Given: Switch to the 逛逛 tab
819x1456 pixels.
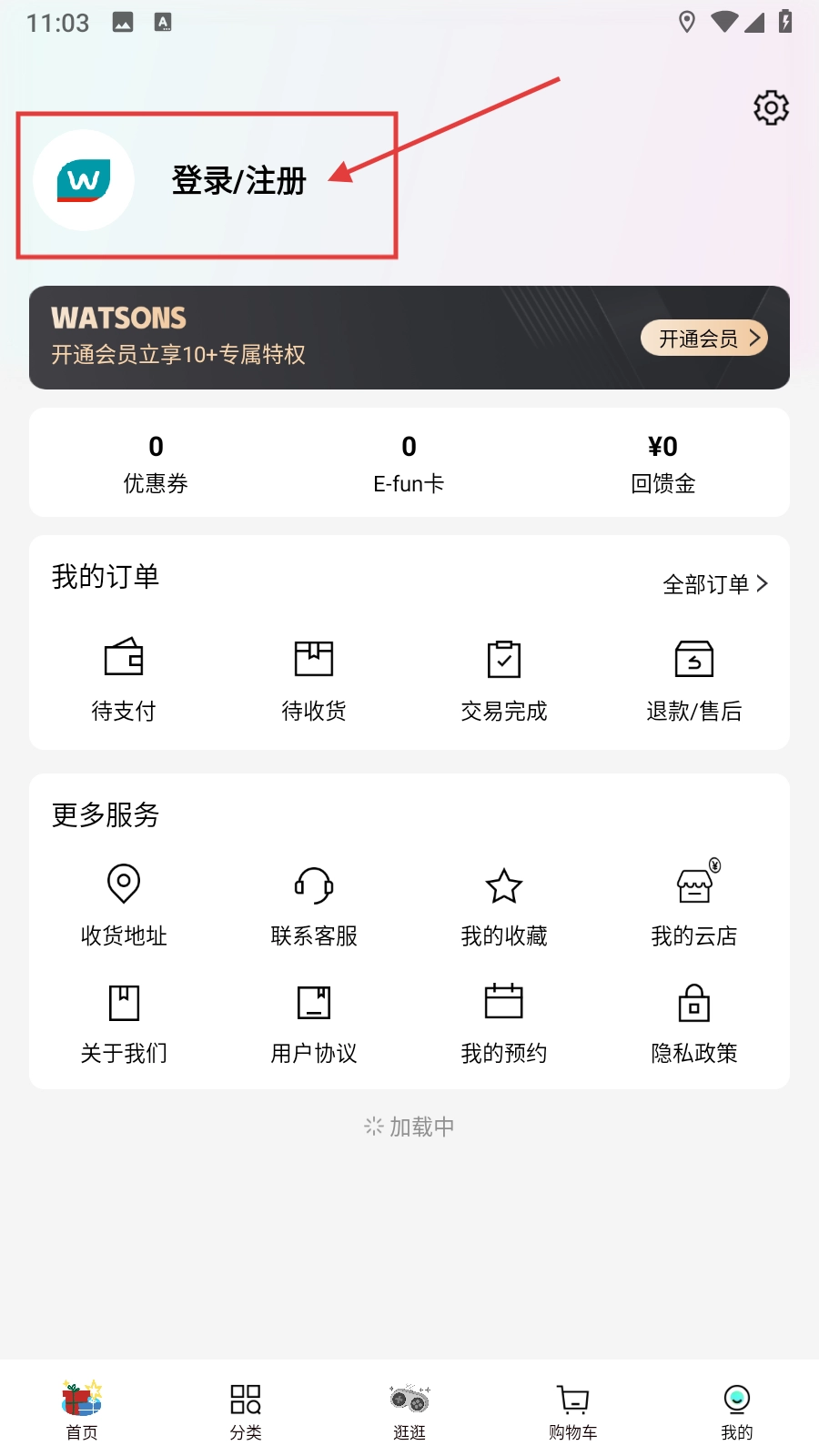Looking at the screenshot, I should [x=409, y=1410].
